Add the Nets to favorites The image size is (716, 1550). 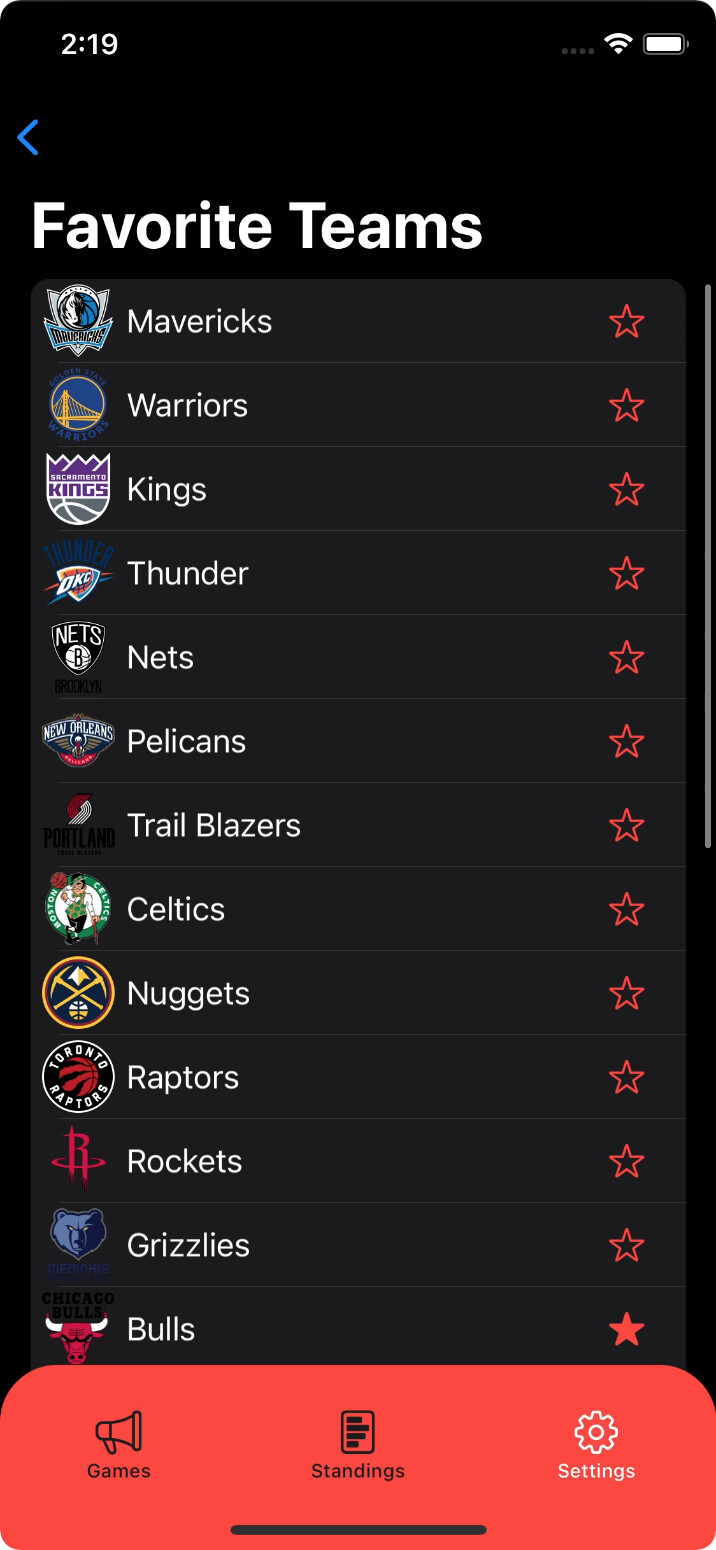627,658
